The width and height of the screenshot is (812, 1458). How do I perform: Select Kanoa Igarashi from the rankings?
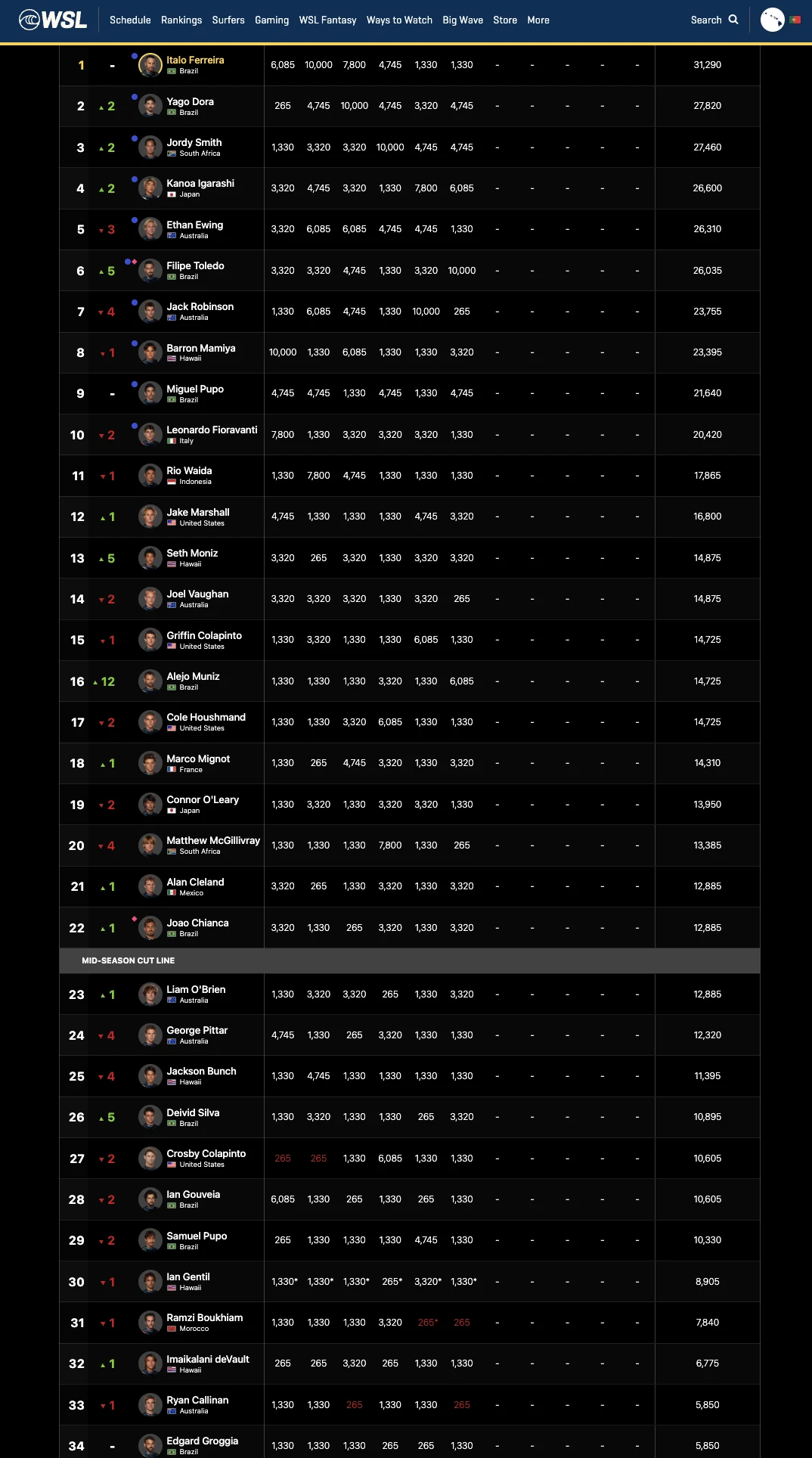click(200, 183)
